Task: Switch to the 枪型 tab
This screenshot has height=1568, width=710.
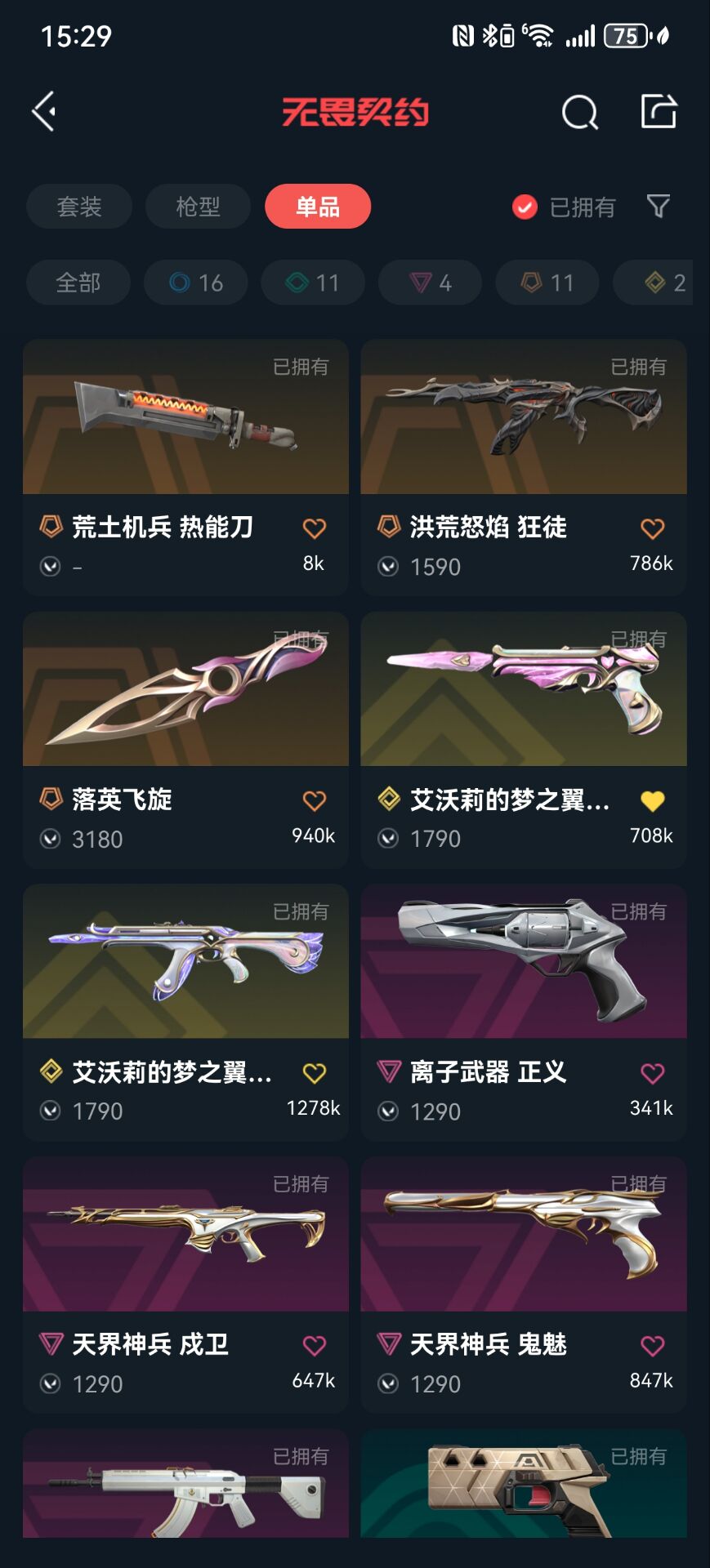Action: point(198,207)
